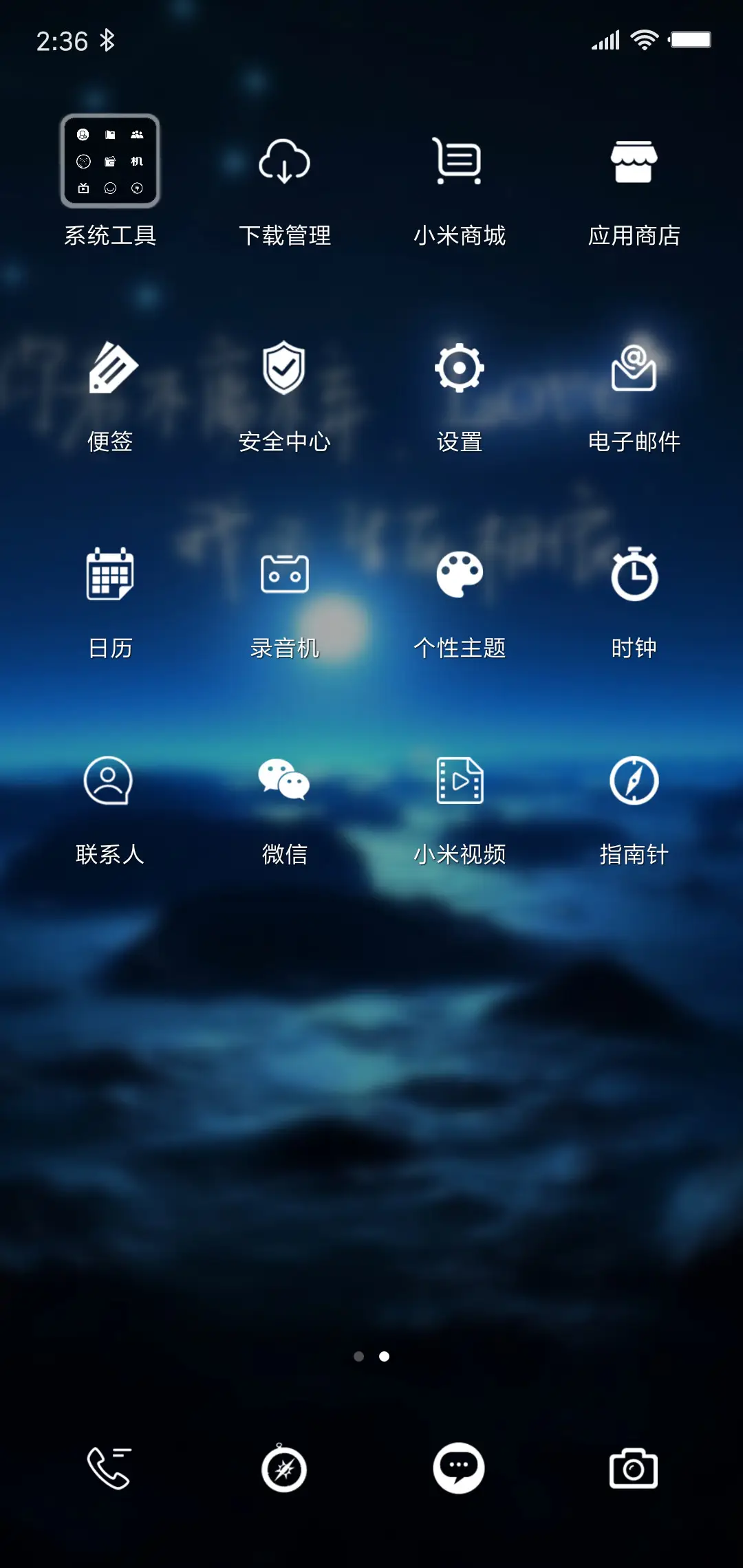Open the 电子邮件 email app
This screenshot has width=743, height=1568.
click(x=633, y=369)
